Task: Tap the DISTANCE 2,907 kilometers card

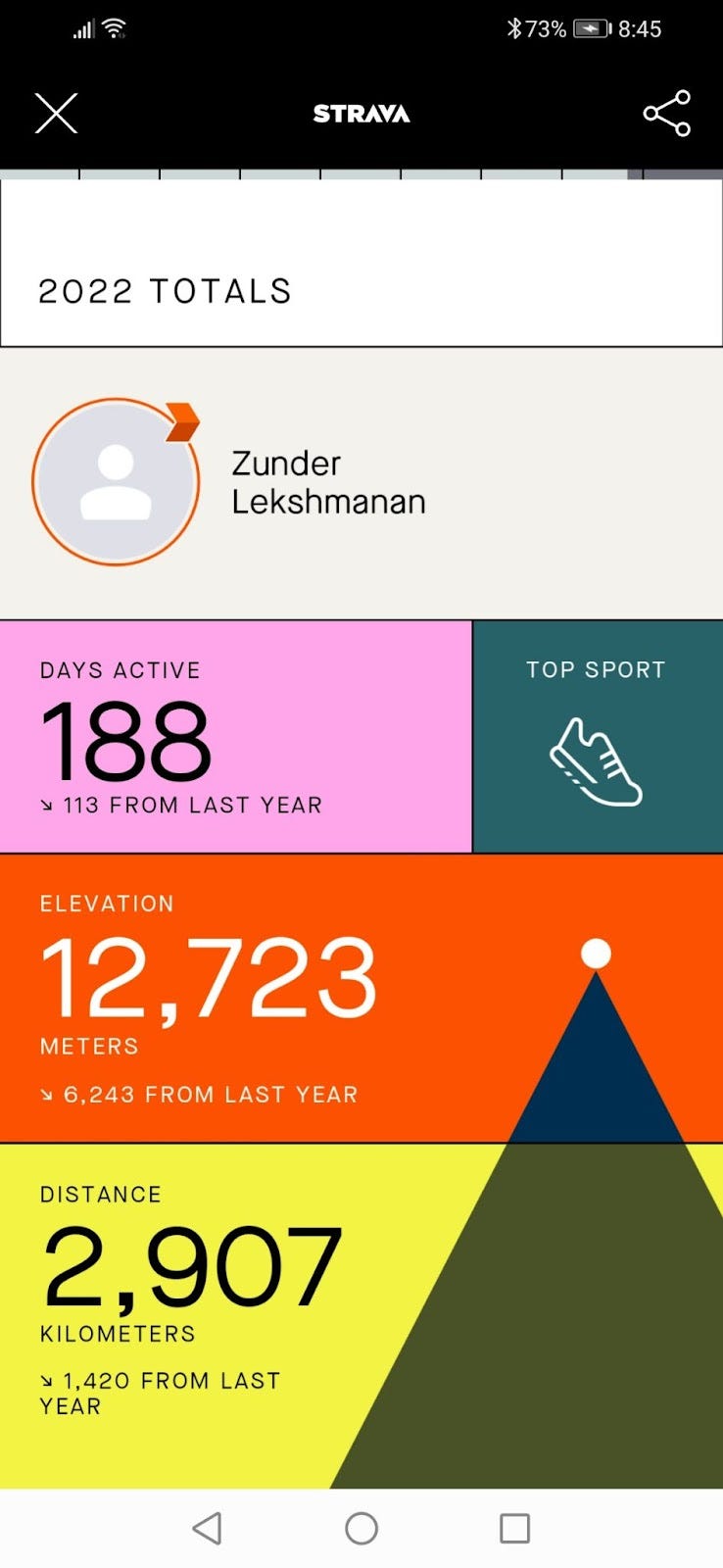Action: (x=191, y=1274)
